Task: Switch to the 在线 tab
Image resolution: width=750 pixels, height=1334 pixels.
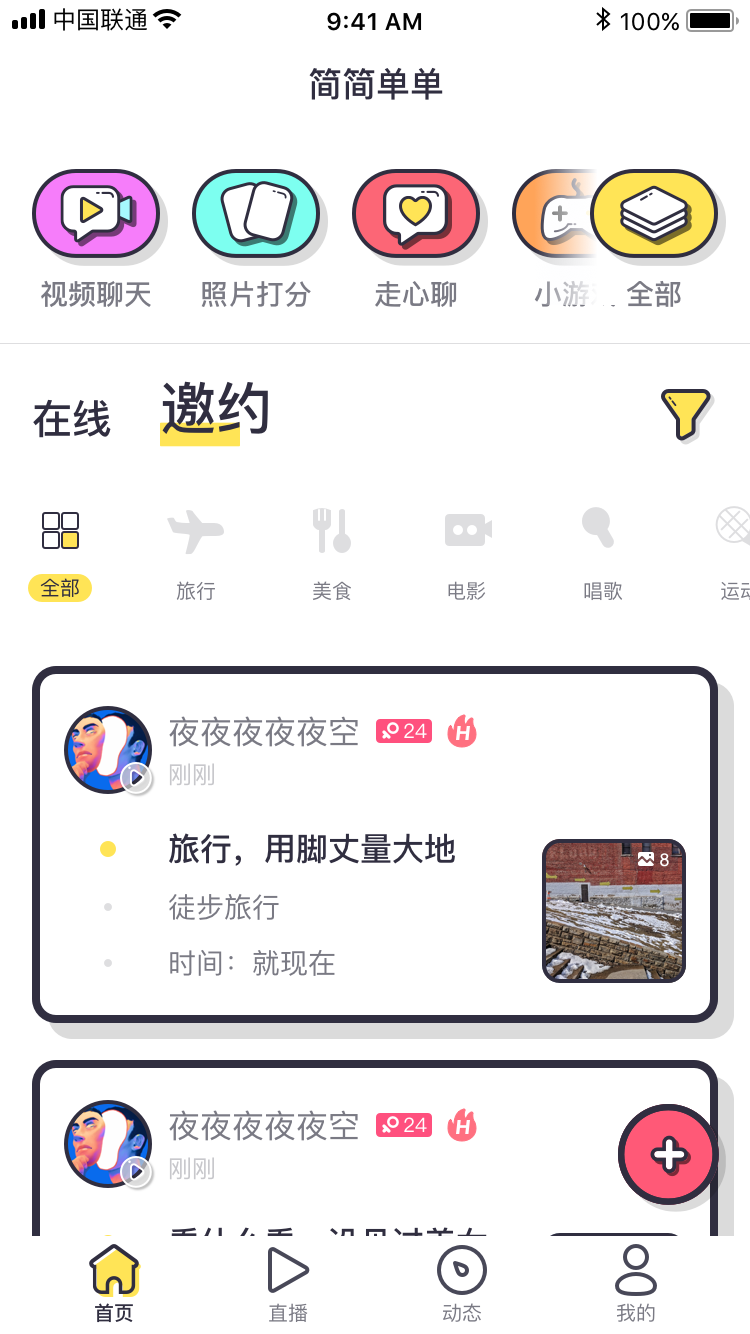Action: [71, 419]
